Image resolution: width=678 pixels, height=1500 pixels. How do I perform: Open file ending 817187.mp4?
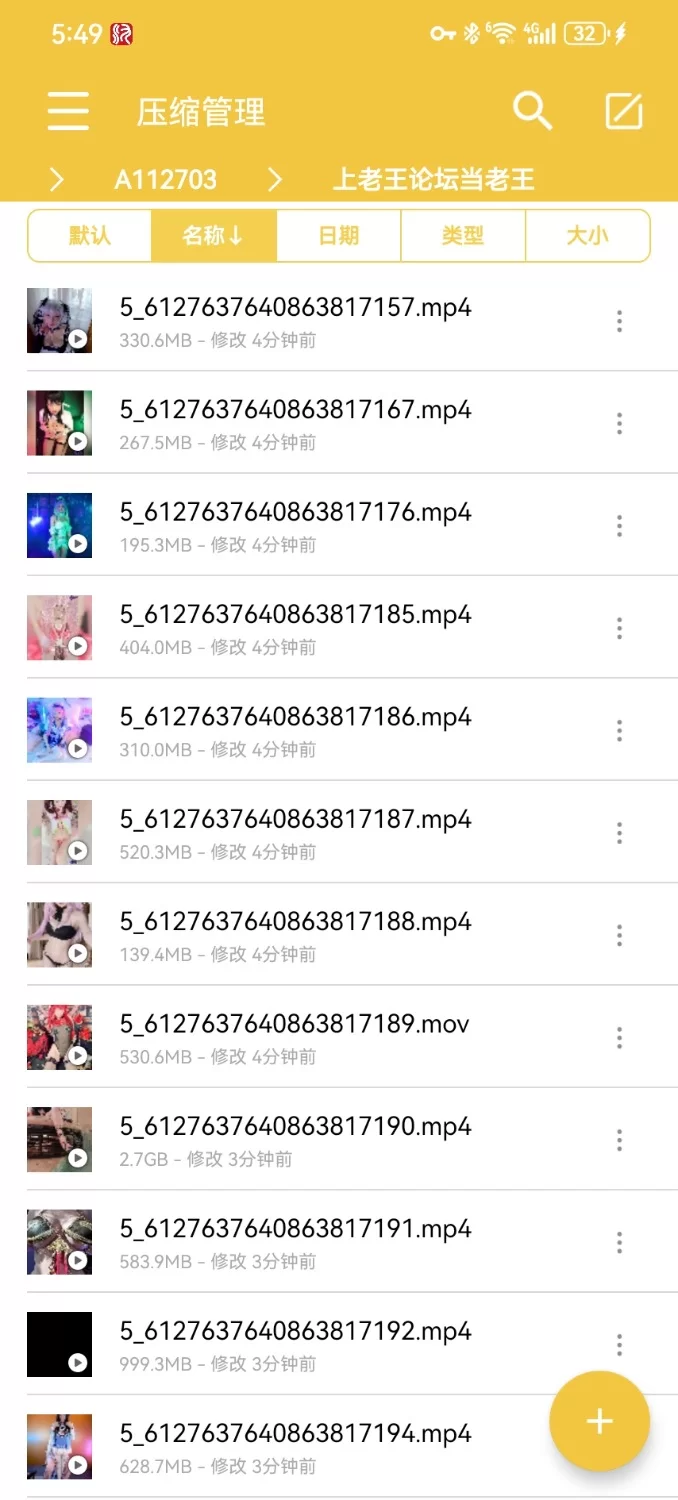tap(295, 832)
